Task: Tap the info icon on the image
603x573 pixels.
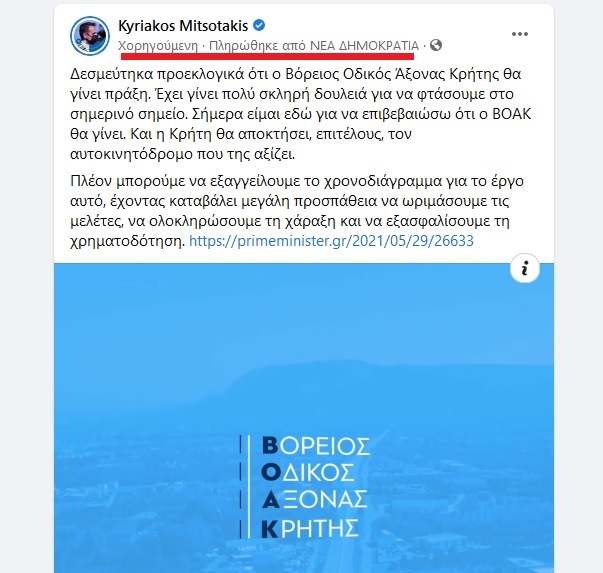Action: (x=525, y=268)
